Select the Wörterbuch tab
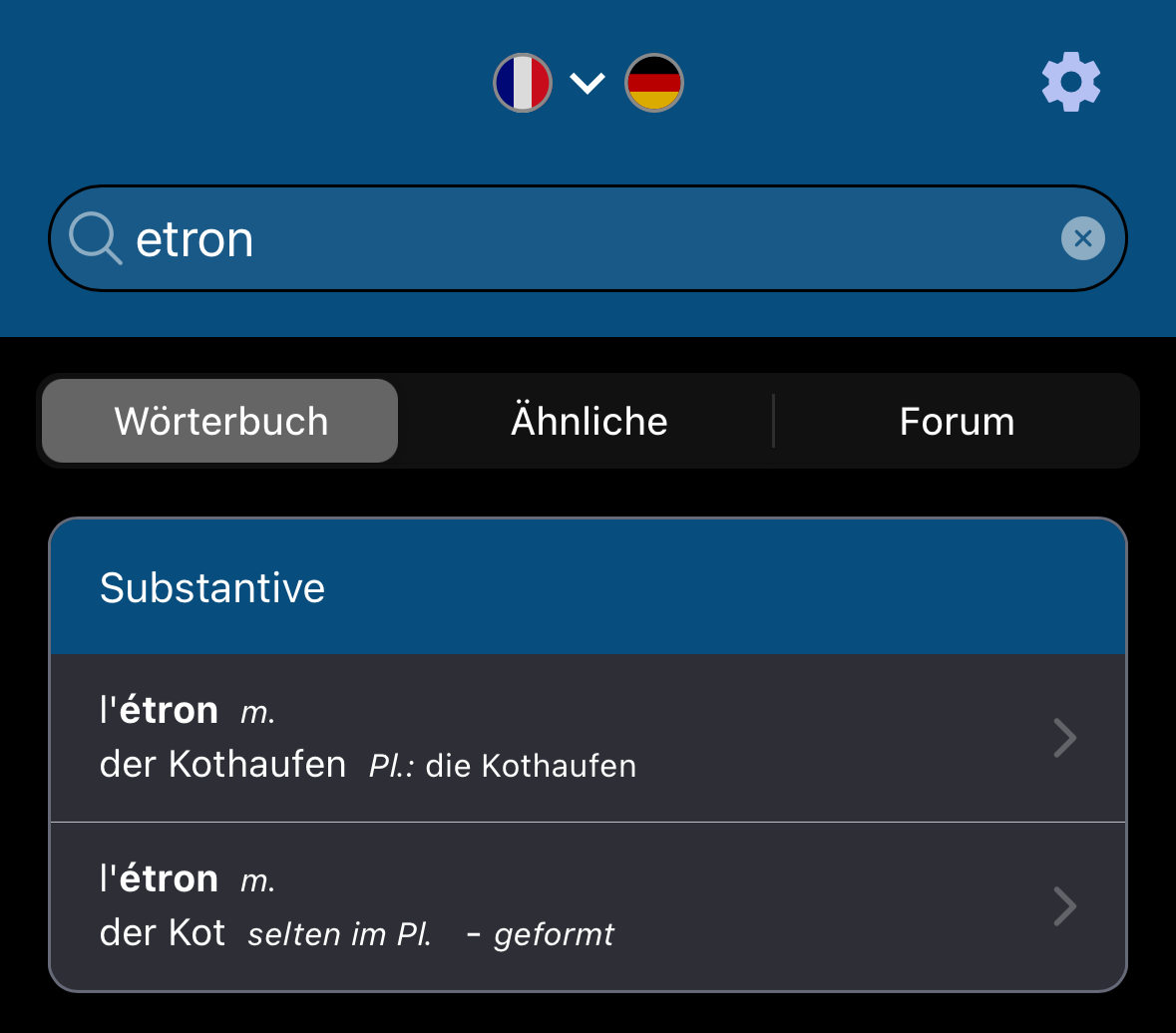This screenshot has width=1176, height=1033. click(220, 421)
